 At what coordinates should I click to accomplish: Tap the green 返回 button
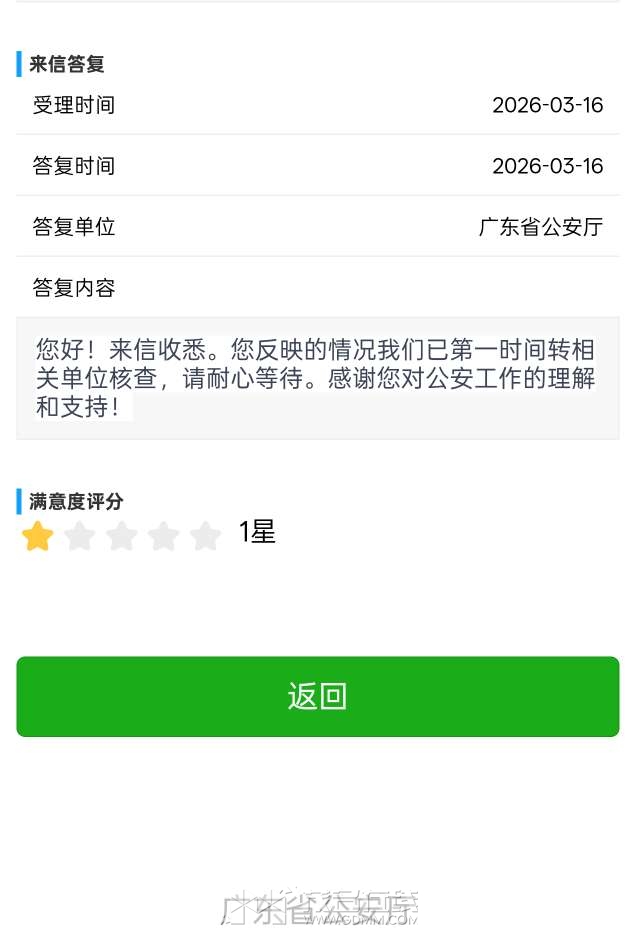317,696
